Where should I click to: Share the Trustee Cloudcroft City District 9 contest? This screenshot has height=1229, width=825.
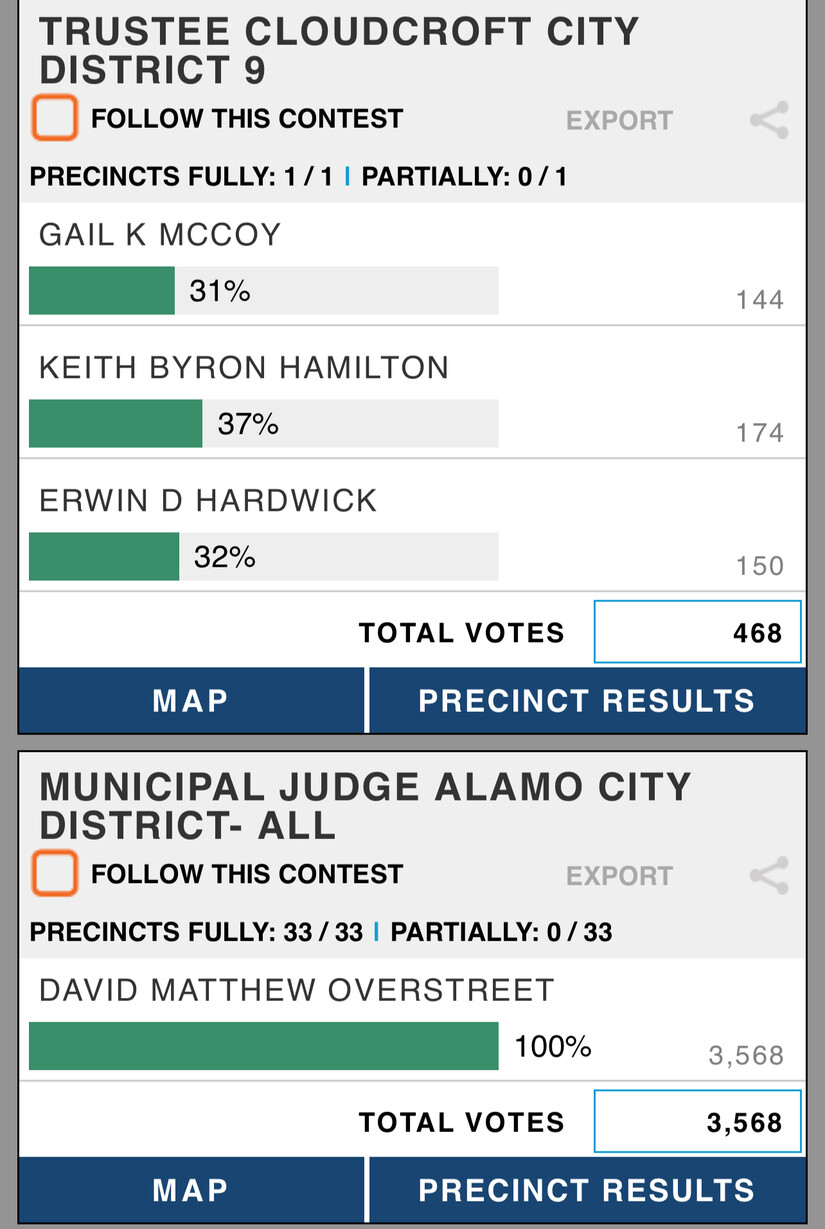coord(769,121)
